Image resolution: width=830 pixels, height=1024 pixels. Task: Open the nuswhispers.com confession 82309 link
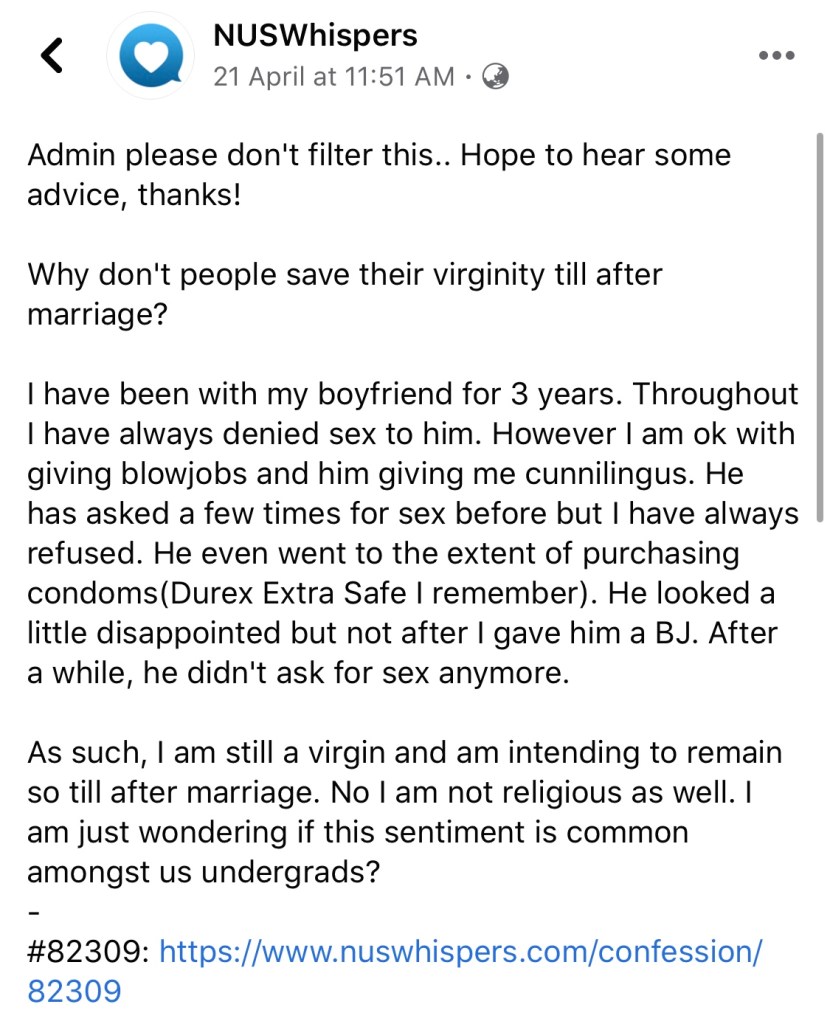(x=461, y=950)
